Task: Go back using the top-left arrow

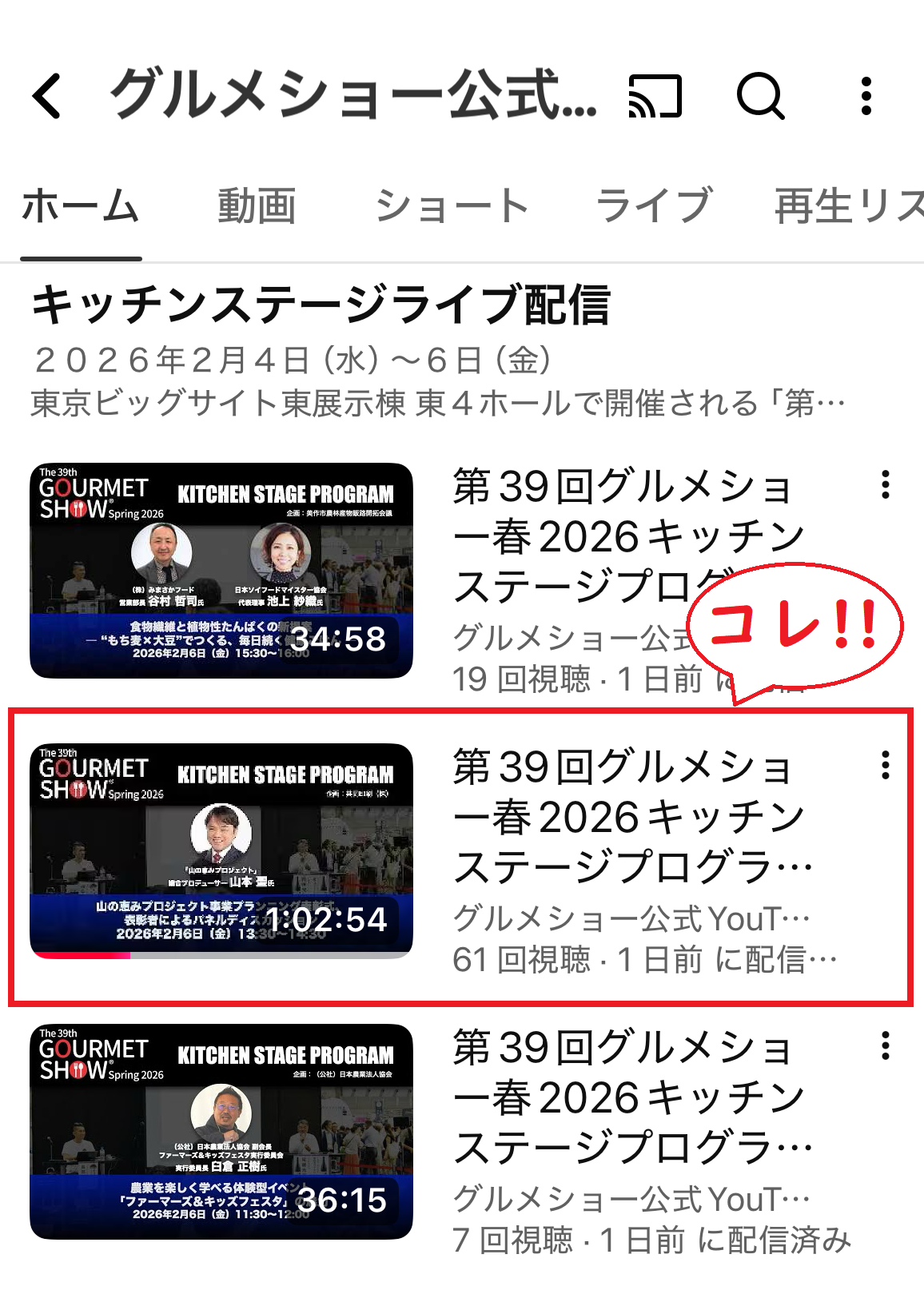Action: tap(46, 96)
